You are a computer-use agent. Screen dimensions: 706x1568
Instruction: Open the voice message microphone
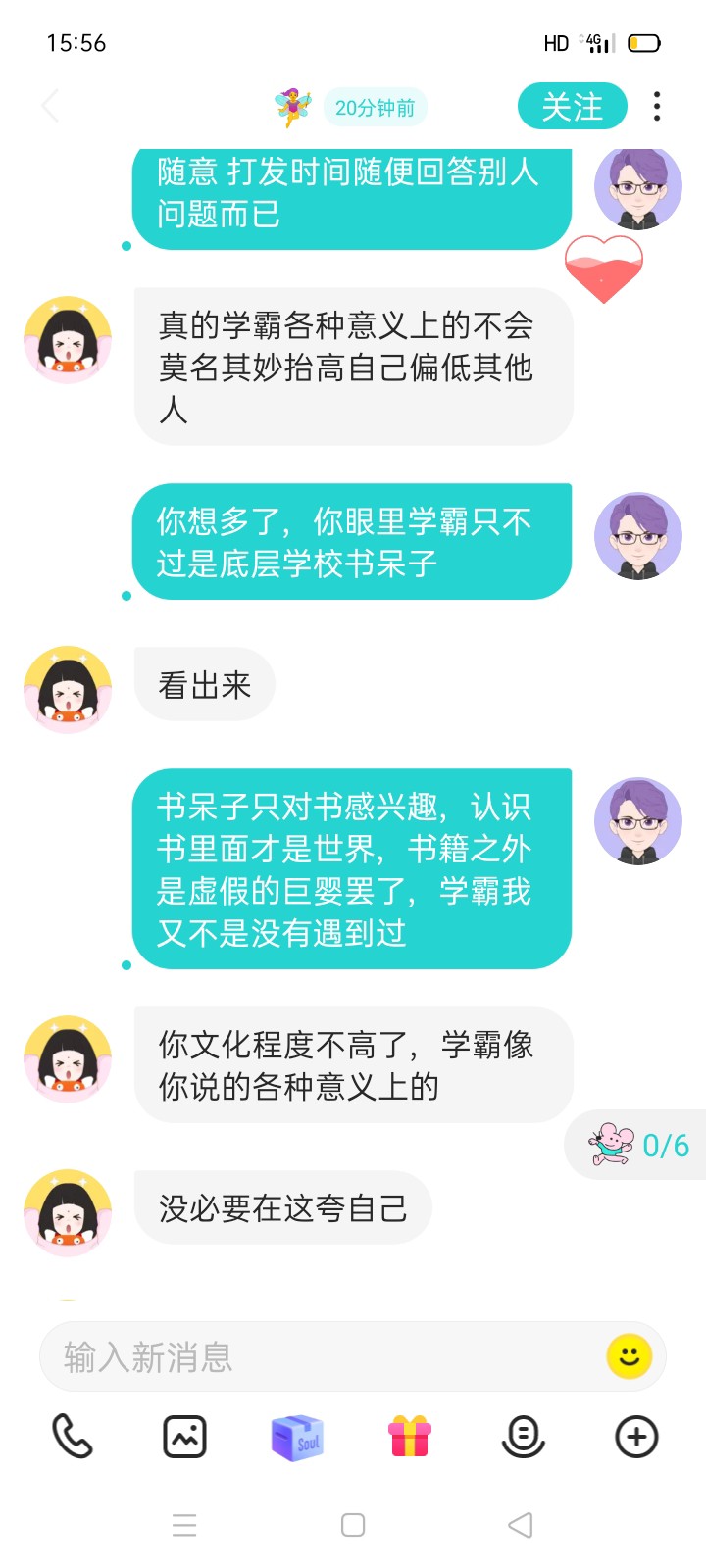coord(523,1438)
